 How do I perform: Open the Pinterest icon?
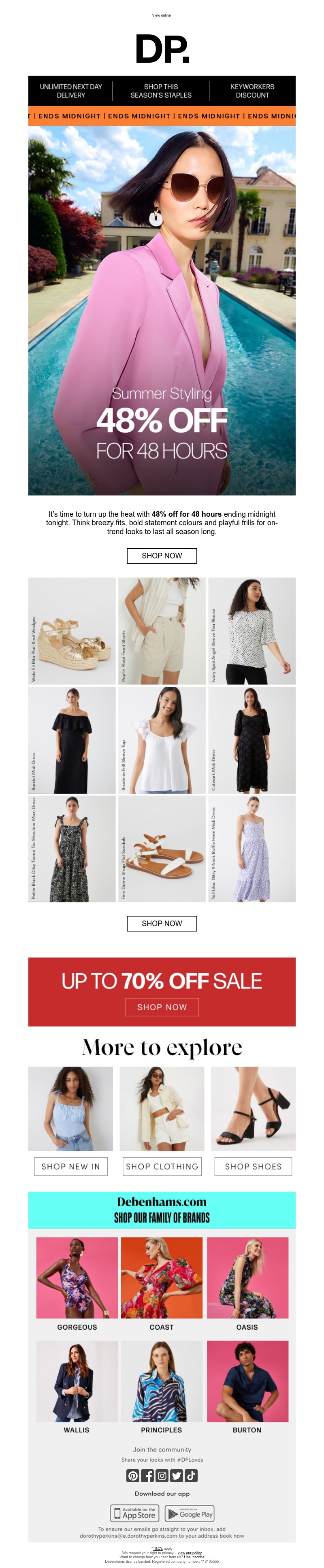pyautogui.click(x=133, y=1475)
